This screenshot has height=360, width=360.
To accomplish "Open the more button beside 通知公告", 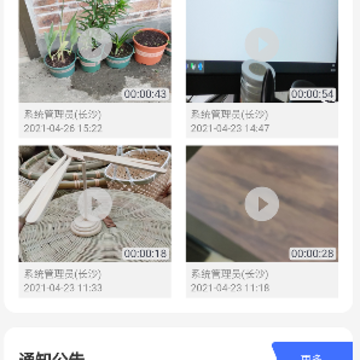I will (312, 351).
